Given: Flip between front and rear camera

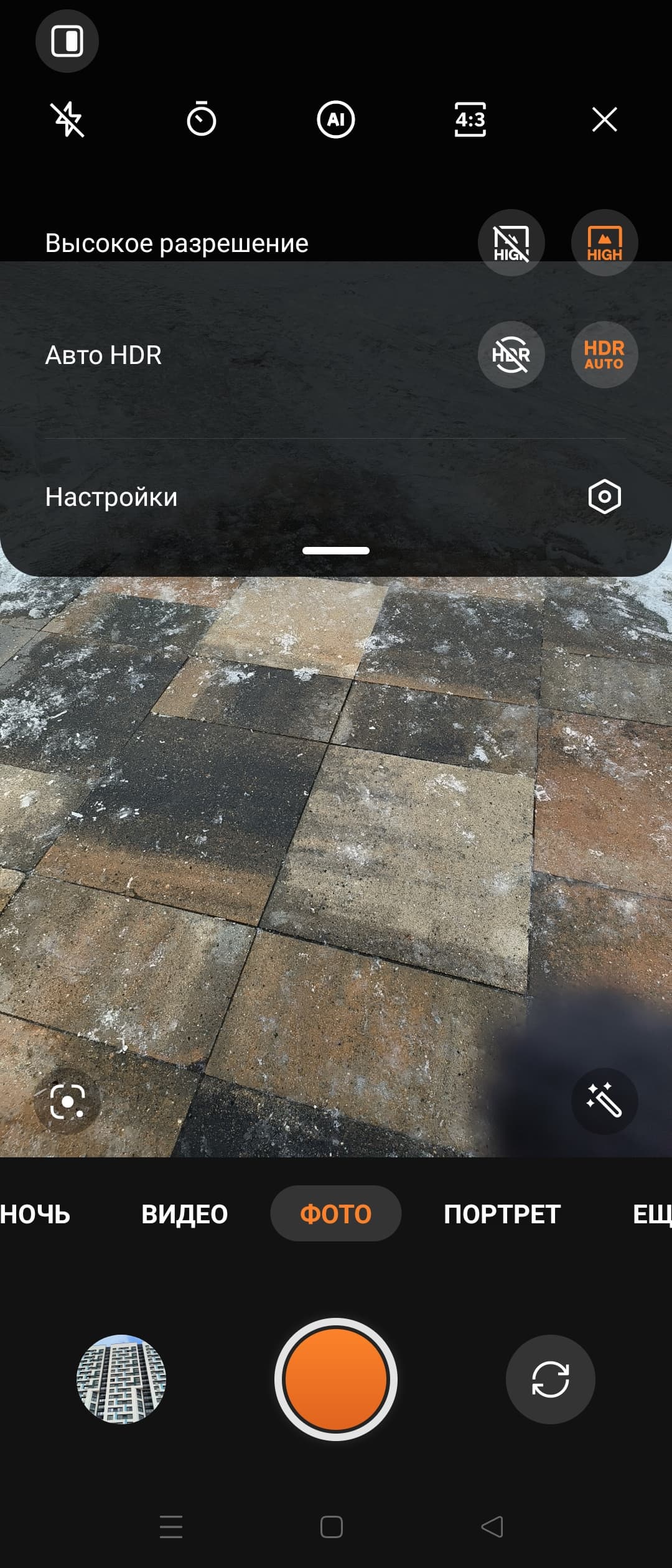Looking at the screenshot, I should pos(550,1379).
